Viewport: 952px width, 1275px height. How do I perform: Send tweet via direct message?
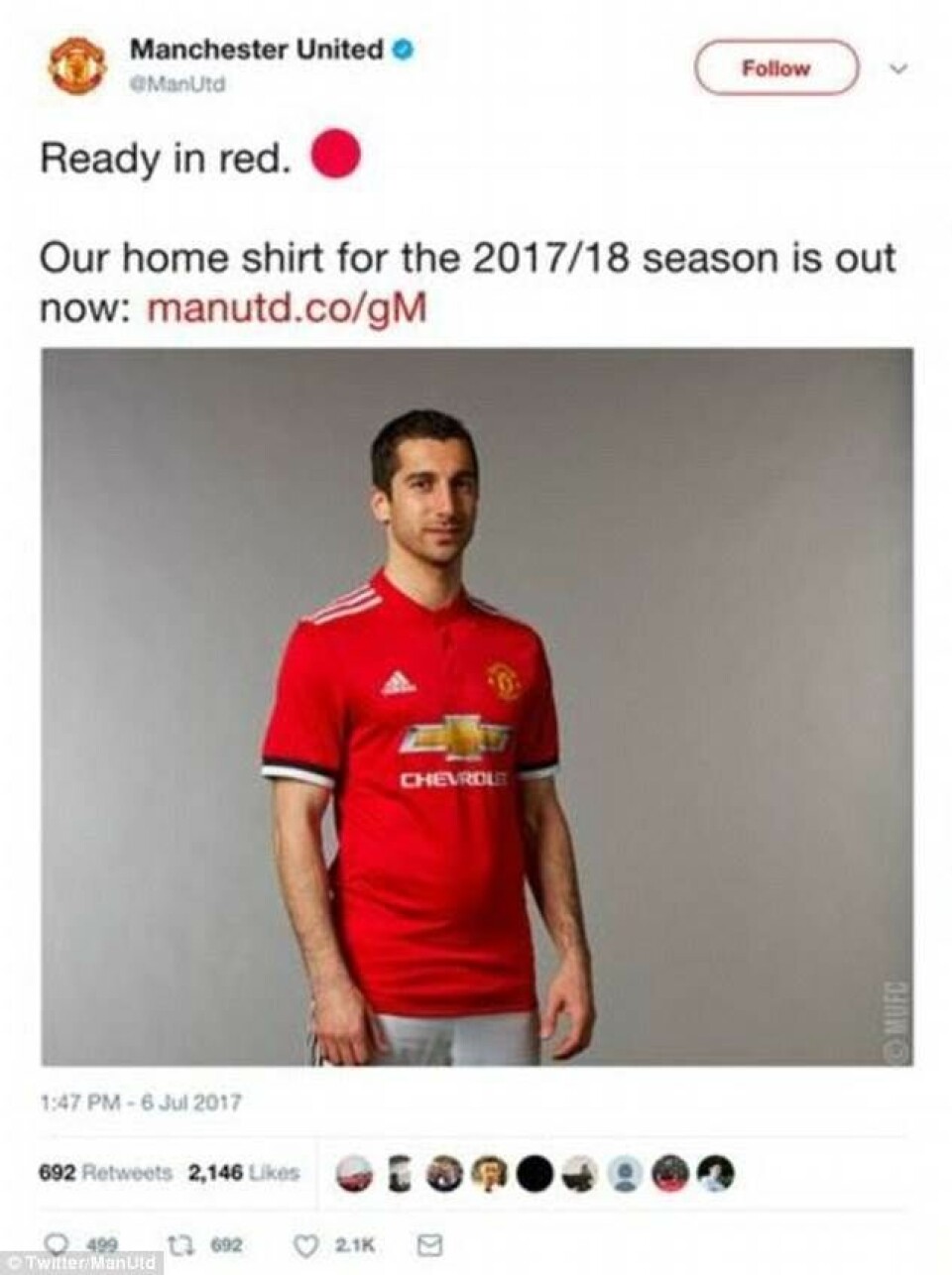[x=427, y=1243]
